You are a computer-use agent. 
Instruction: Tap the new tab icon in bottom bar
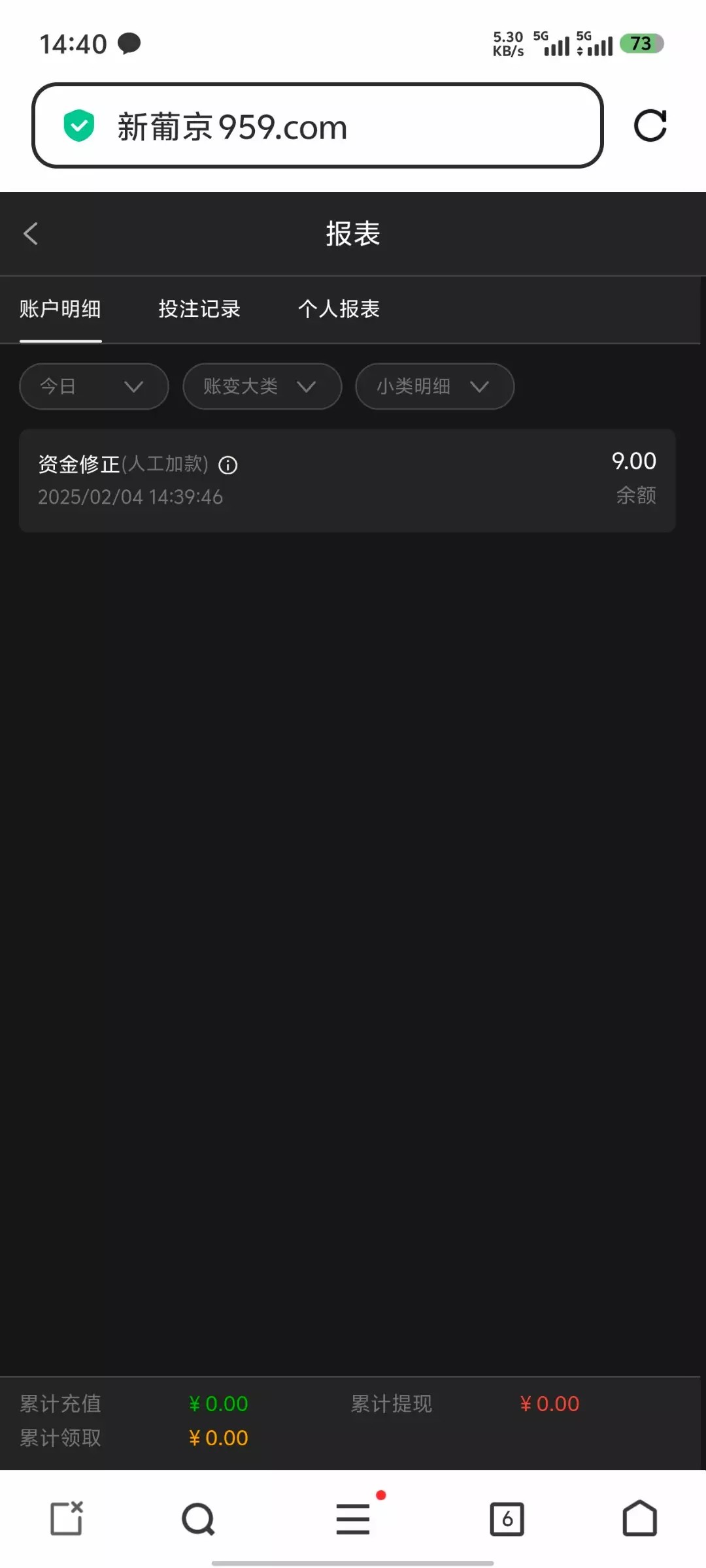tap(65, 1518)
